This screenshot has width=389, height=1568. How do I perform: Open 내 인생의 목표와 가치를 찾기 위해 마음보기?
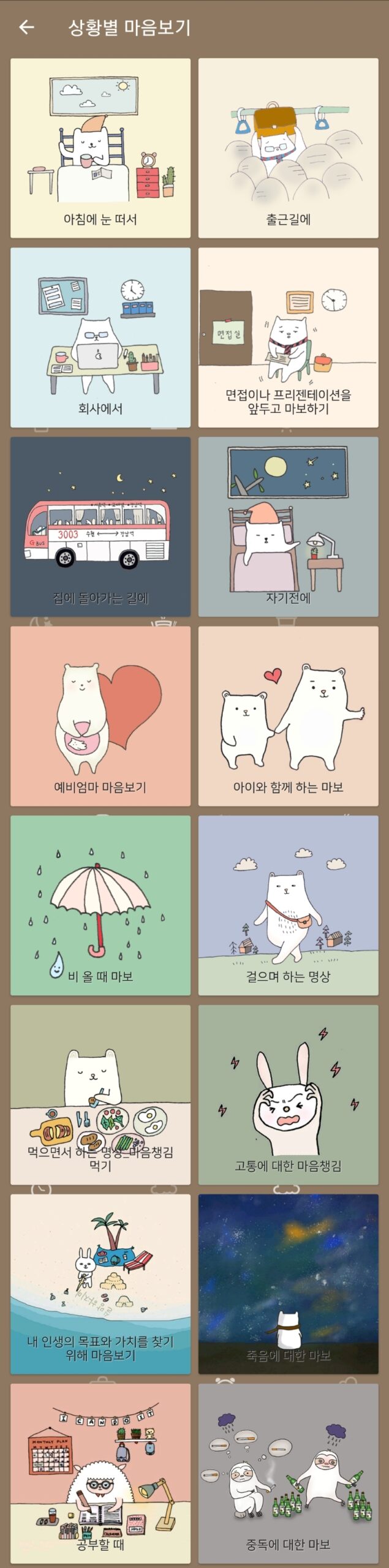pyautogui.click(x=100, y=1284)
